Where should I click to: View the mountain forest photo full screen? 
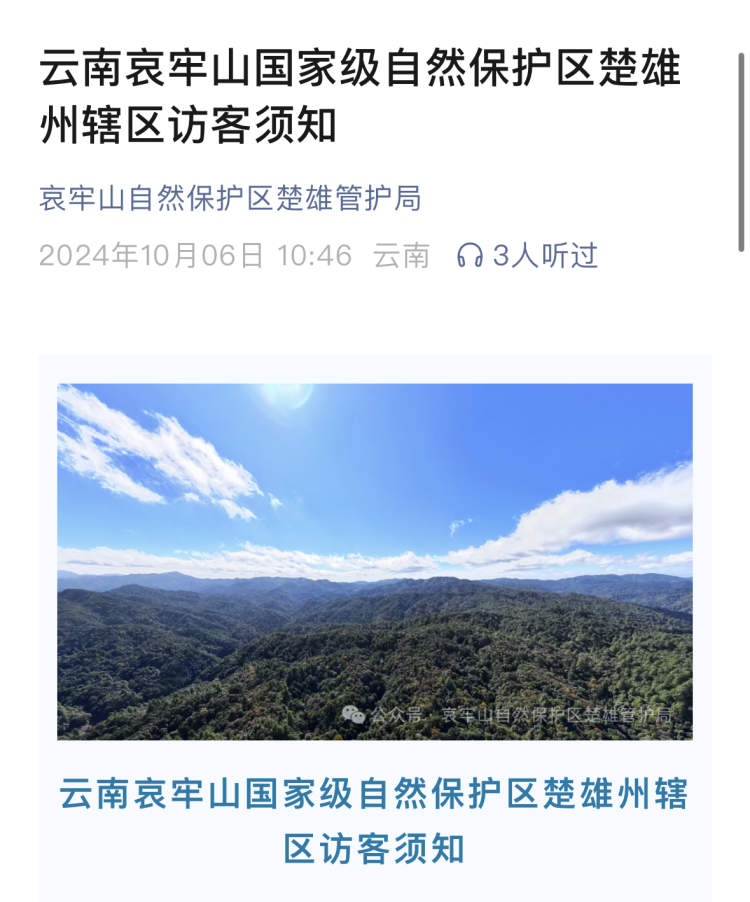pyautogui.click(x=374, y=561)
